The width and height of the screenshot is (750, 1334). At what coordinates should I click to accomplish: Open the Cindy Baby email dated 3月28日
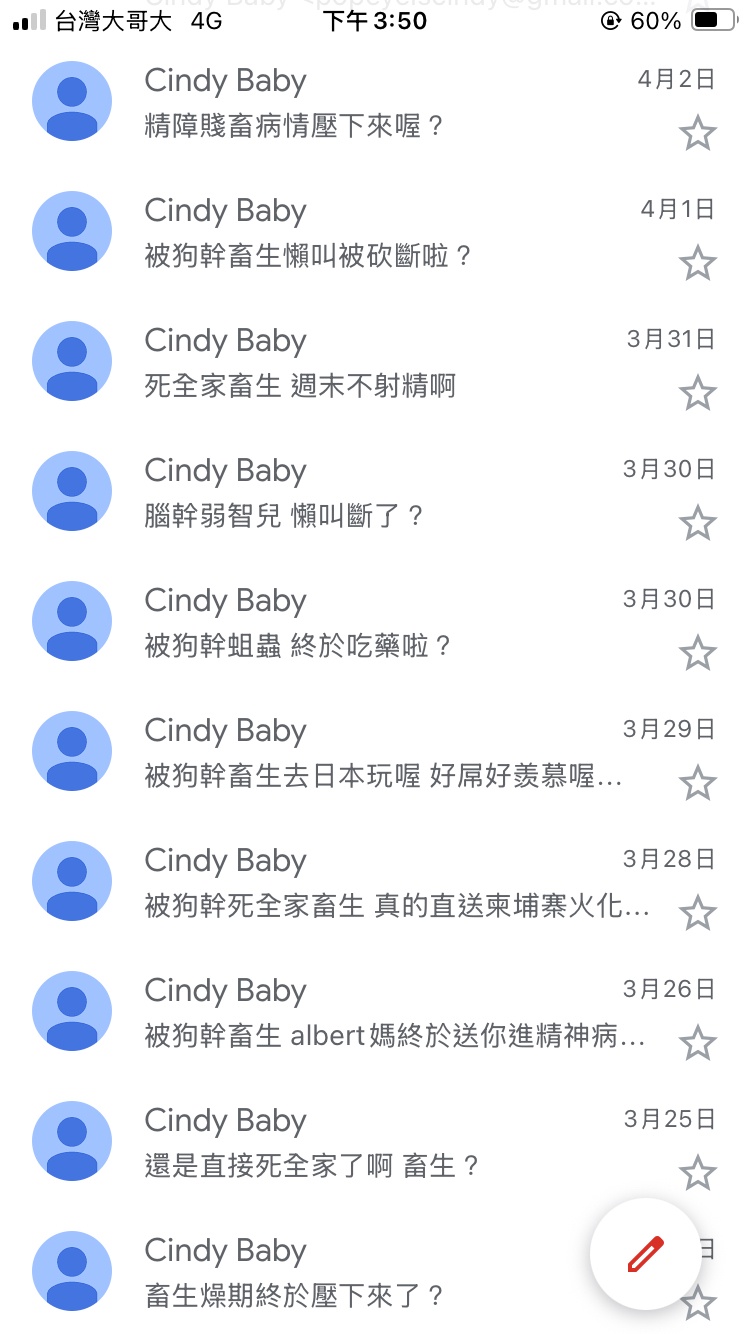tap(380, 883)
